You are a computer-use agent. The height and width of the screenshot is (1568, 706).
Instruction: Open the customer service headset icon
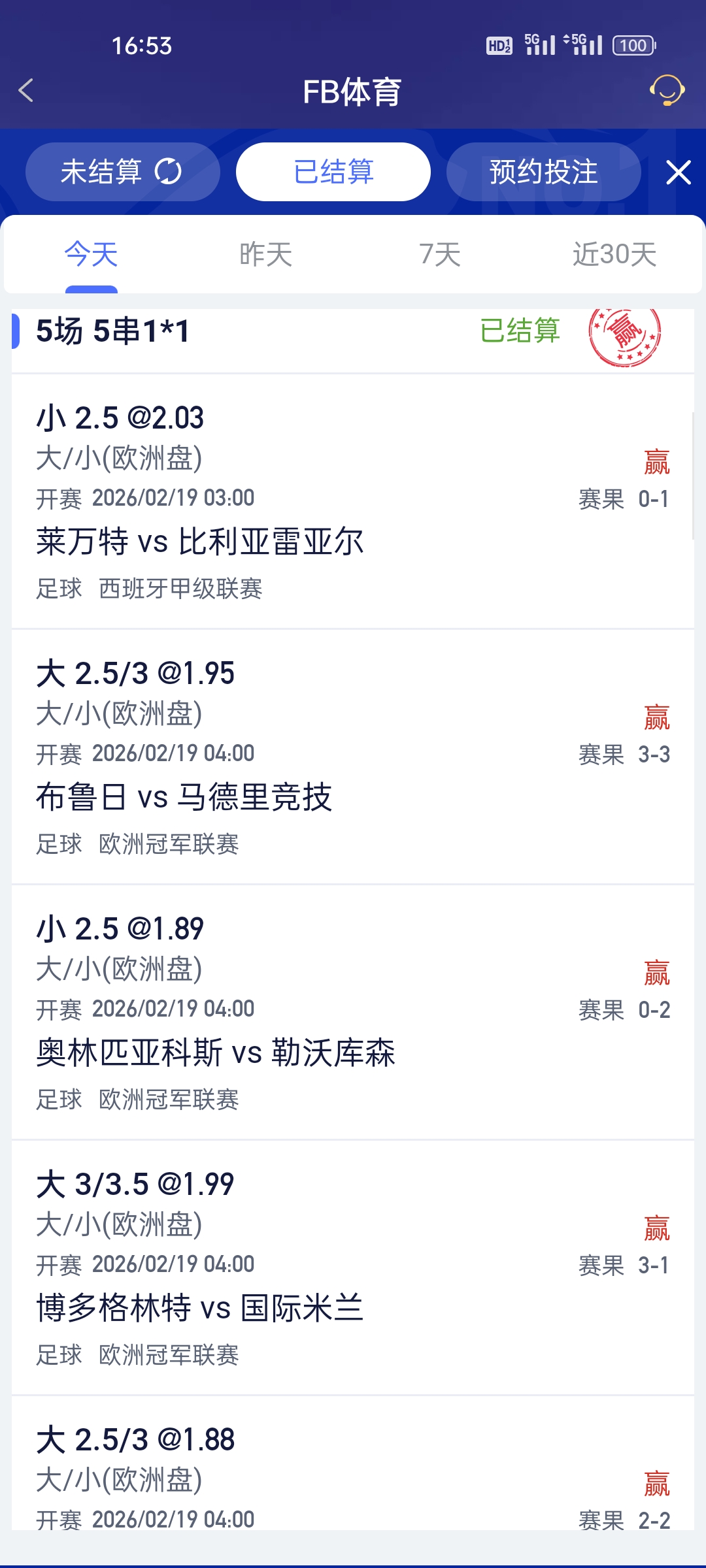coord(667,91)
